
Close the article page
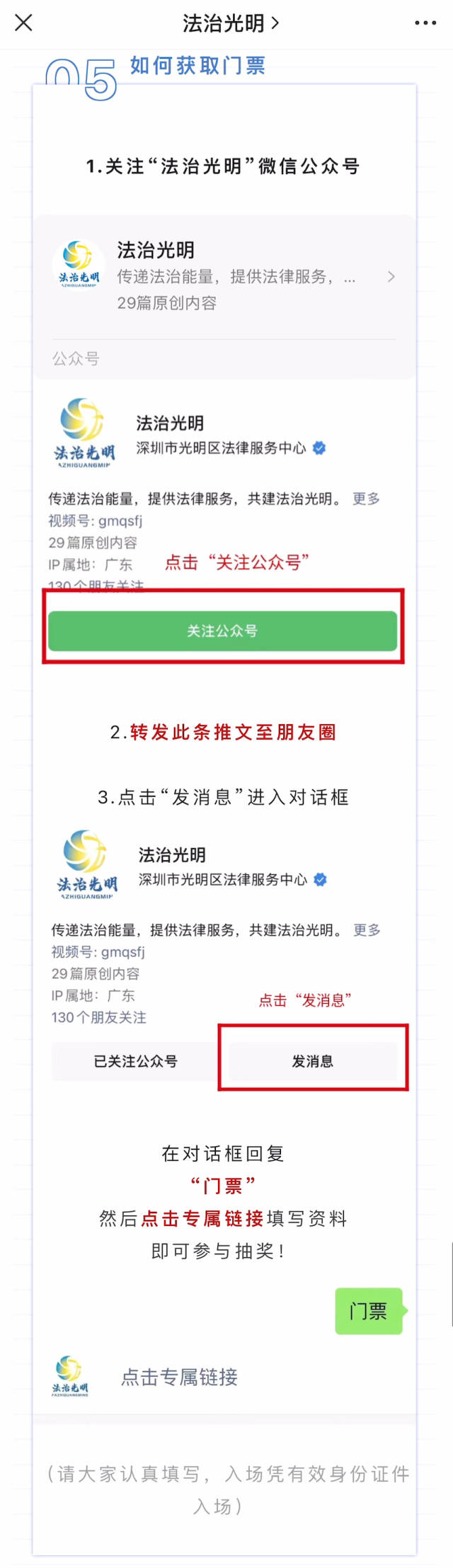[x=23, y=23]
